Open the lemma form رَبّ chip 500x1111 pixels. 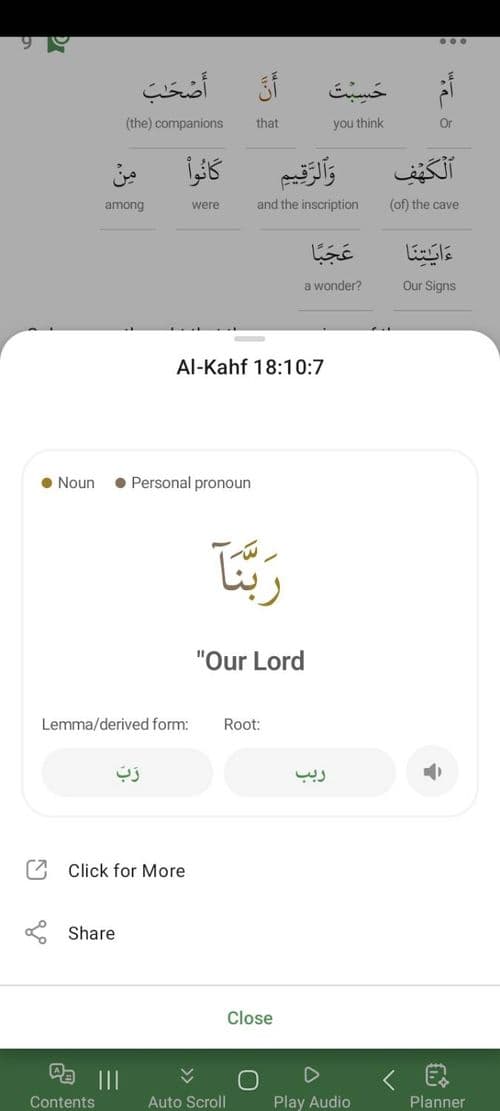127,772
